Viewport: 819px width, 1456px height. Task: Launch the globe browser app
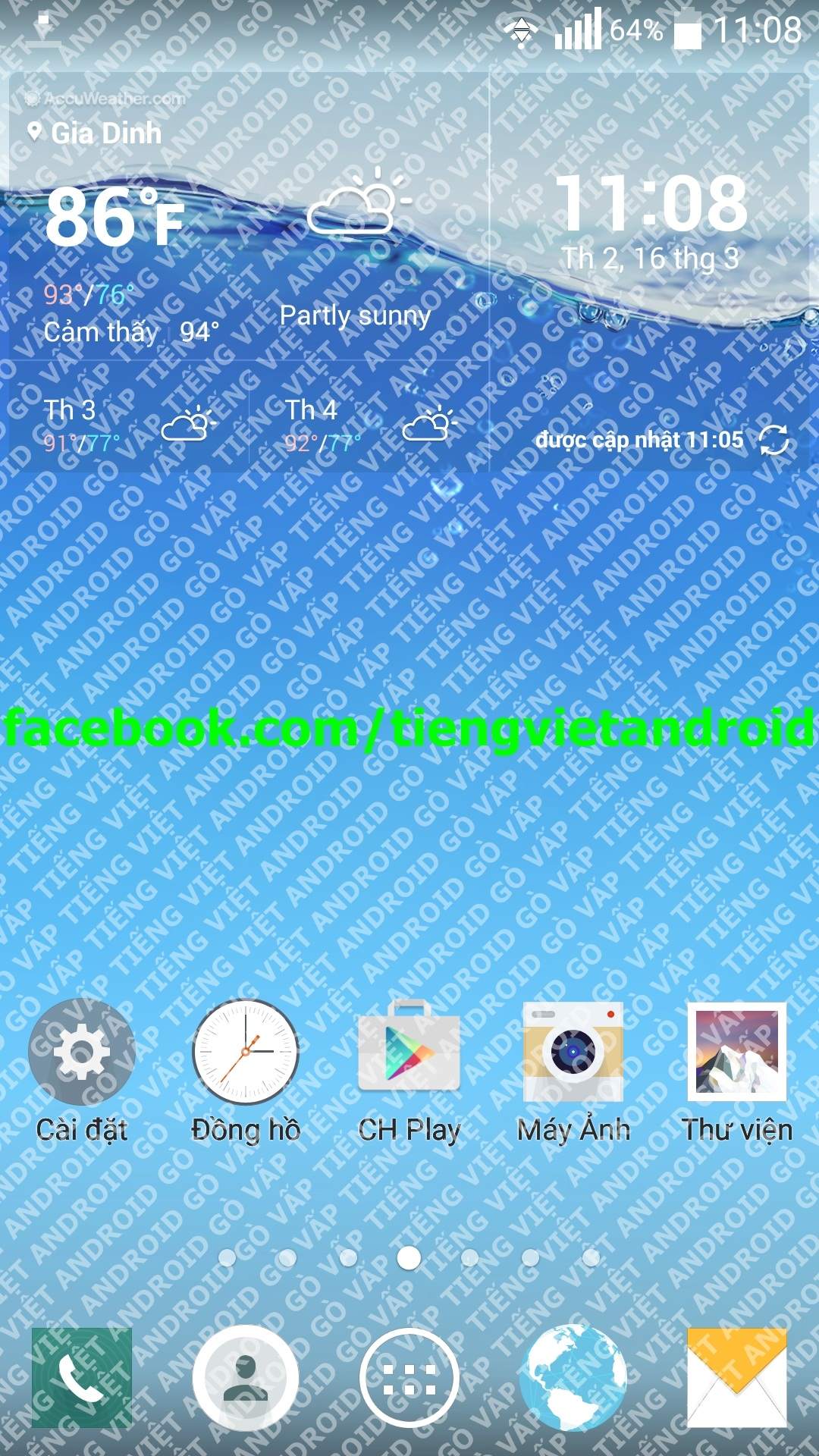[x=573, y=1377]
